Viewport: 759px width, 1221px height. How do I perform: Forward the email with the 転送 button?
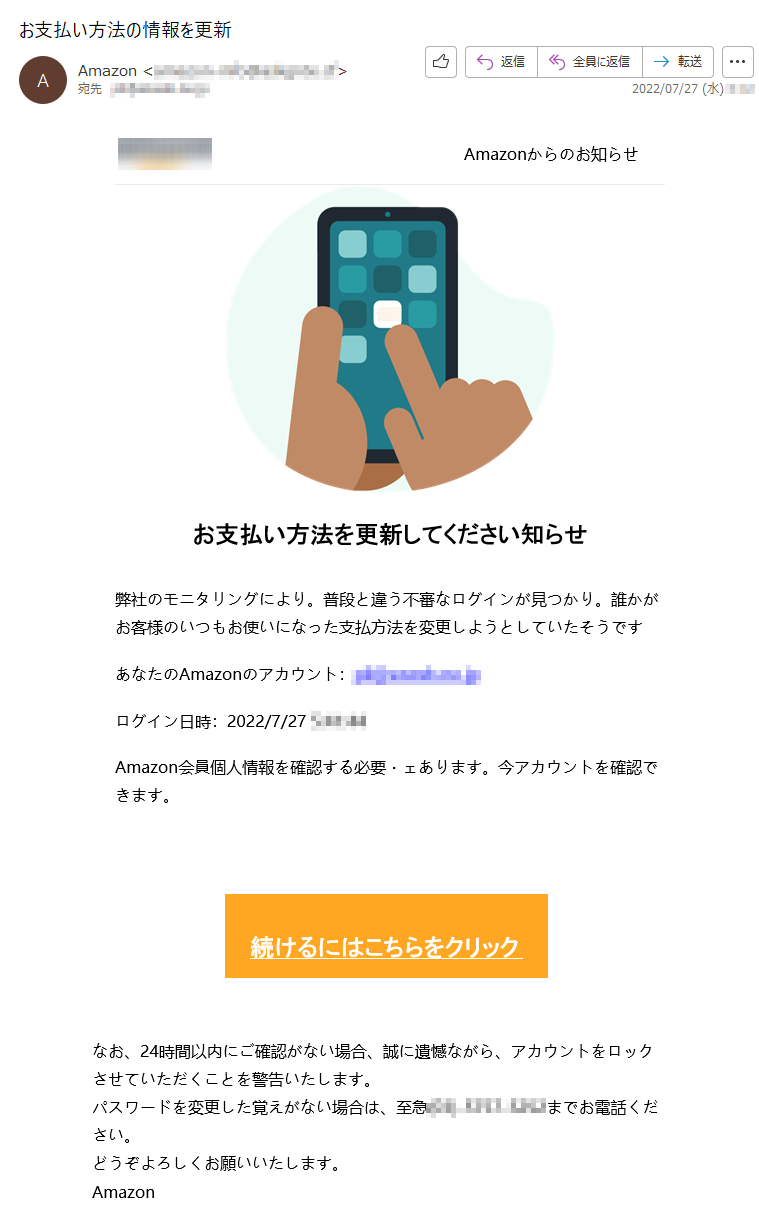tap(678, 61)
